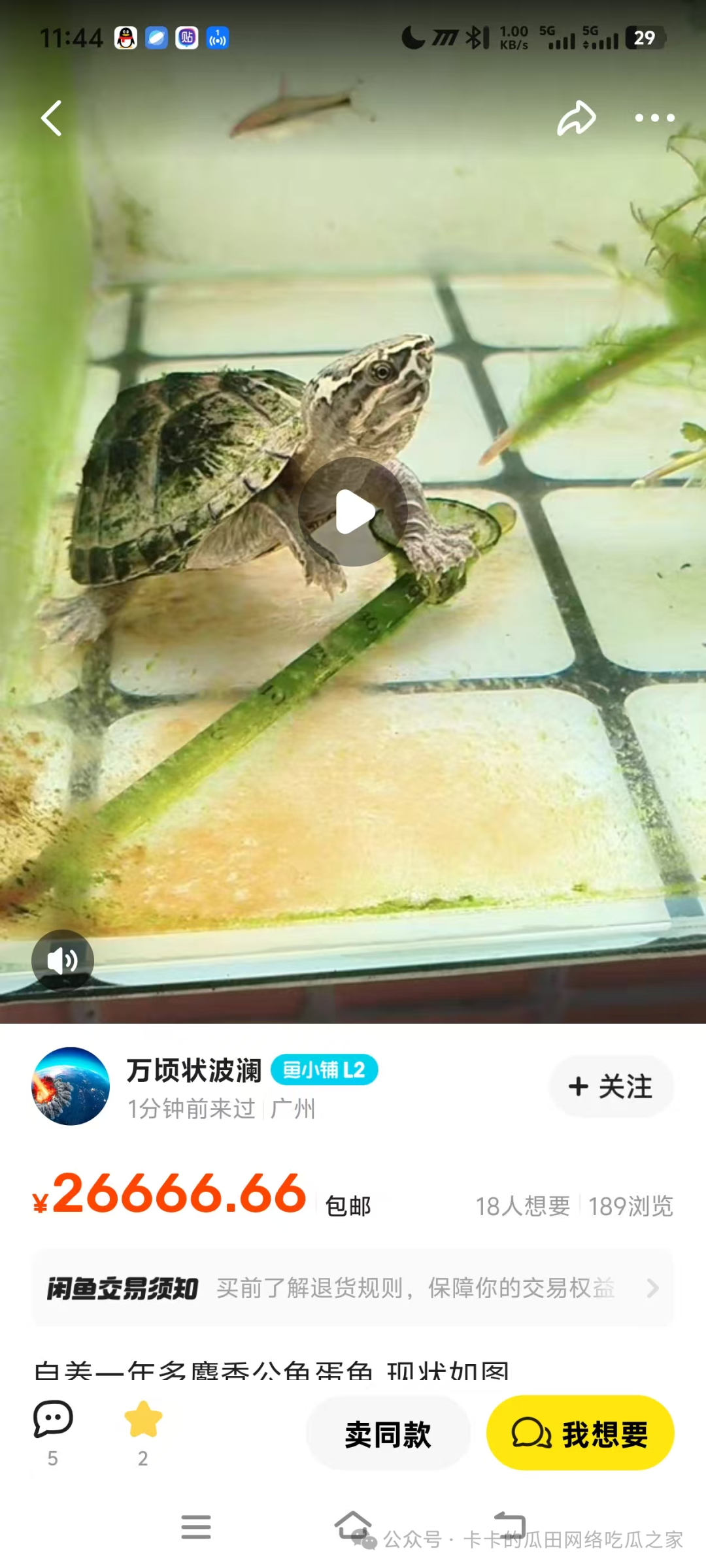Mute the video sound
The height and width of the screenshot is (1568, 706).
[63, 960]
